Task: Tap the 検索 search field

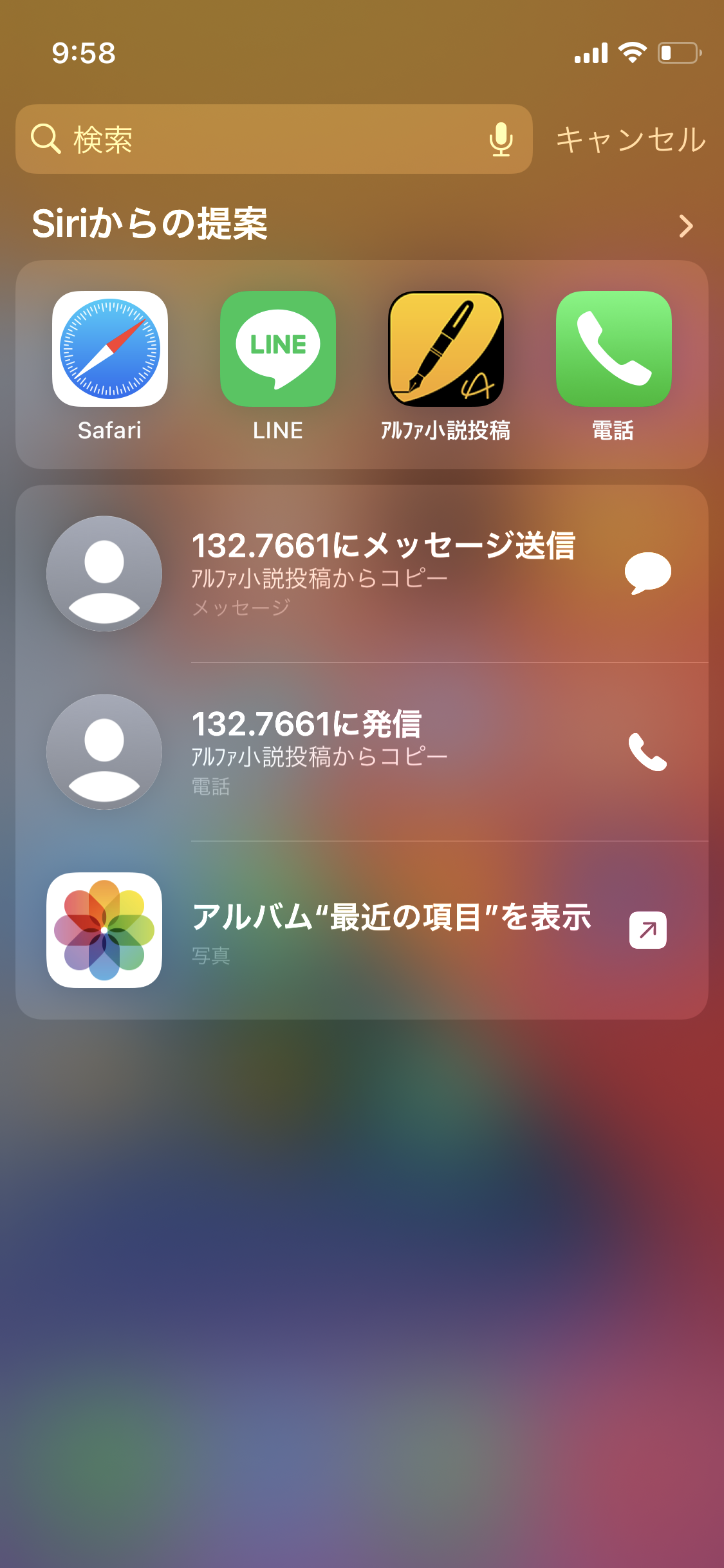Action: click(x=257, y=139)
